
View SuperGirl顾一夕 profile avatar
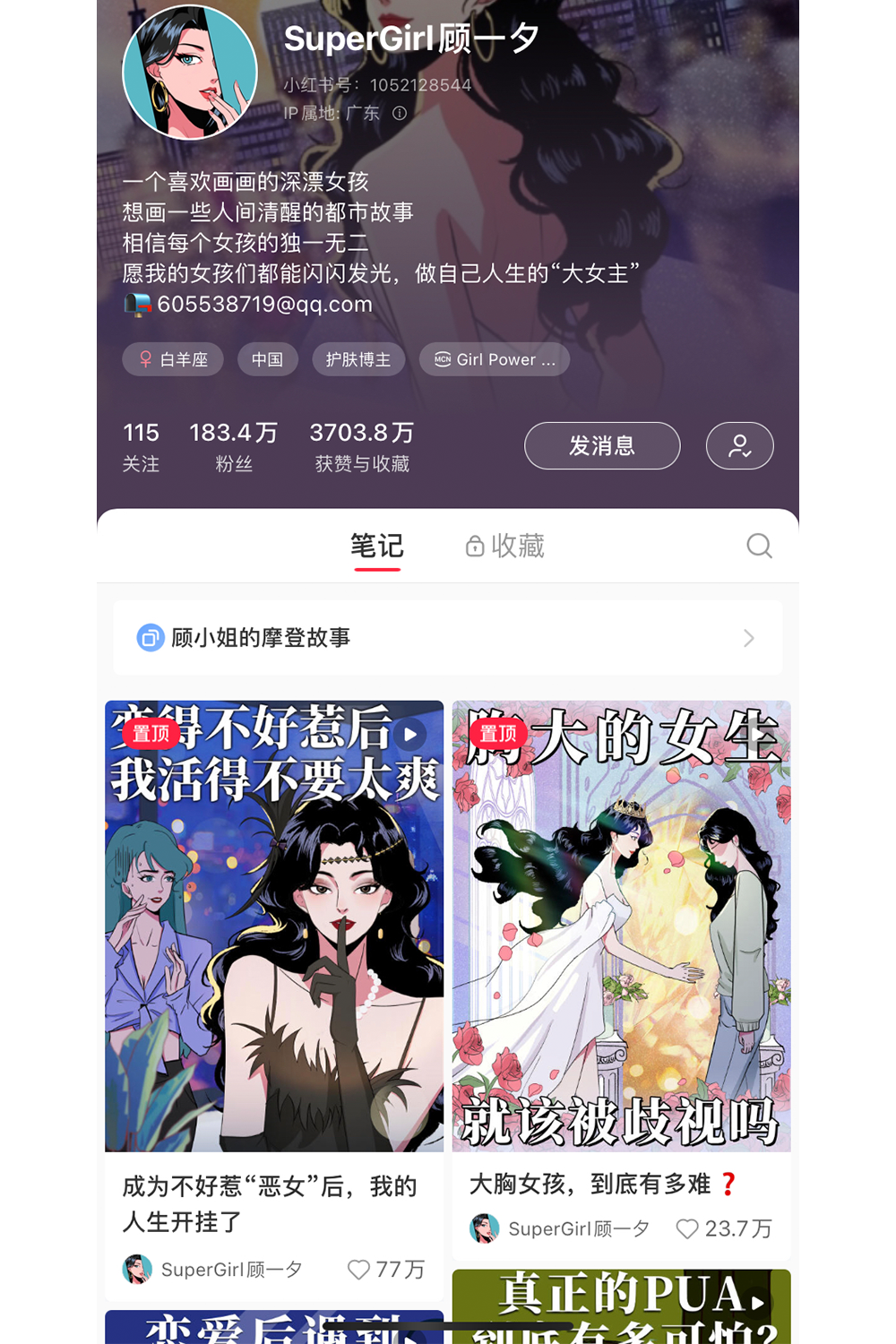(190, 73)
